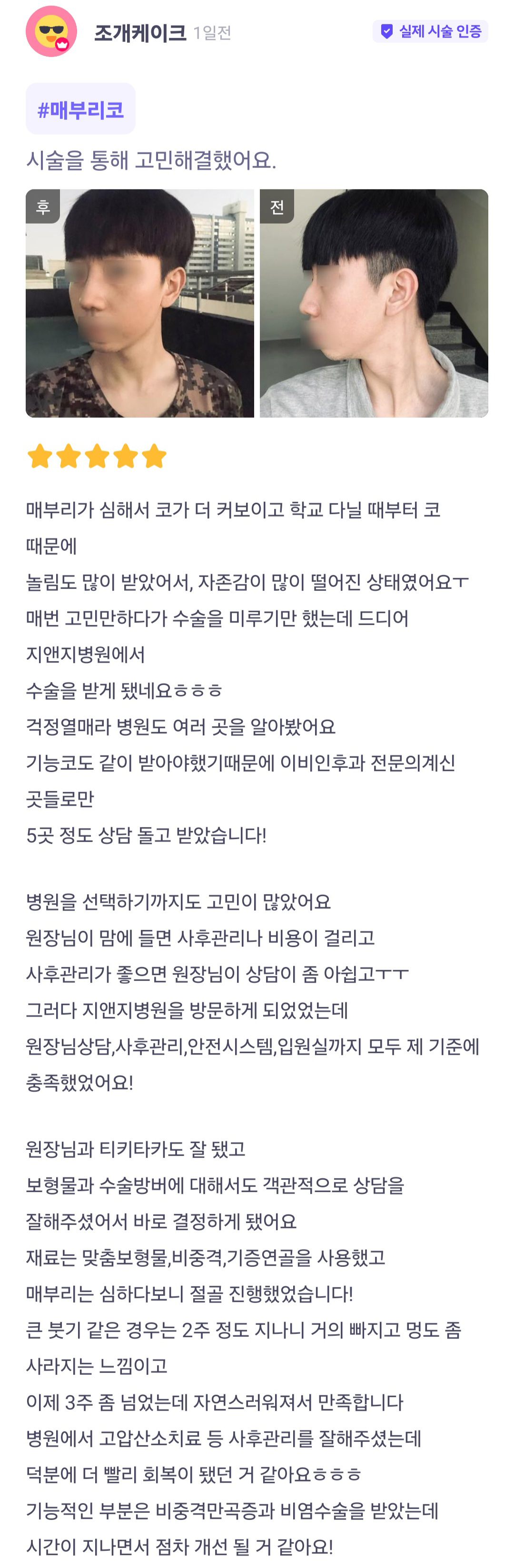Open the 전 (before) photo
The image size is (514, 1568).
click(x=374, y=303)
